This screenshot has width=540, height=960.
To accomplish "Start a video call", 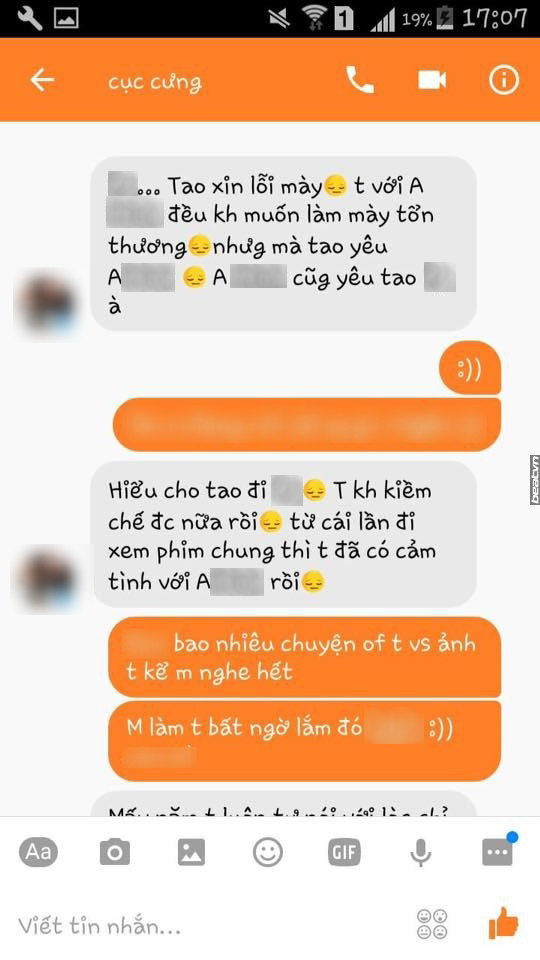I will click(x=432, y=80).
